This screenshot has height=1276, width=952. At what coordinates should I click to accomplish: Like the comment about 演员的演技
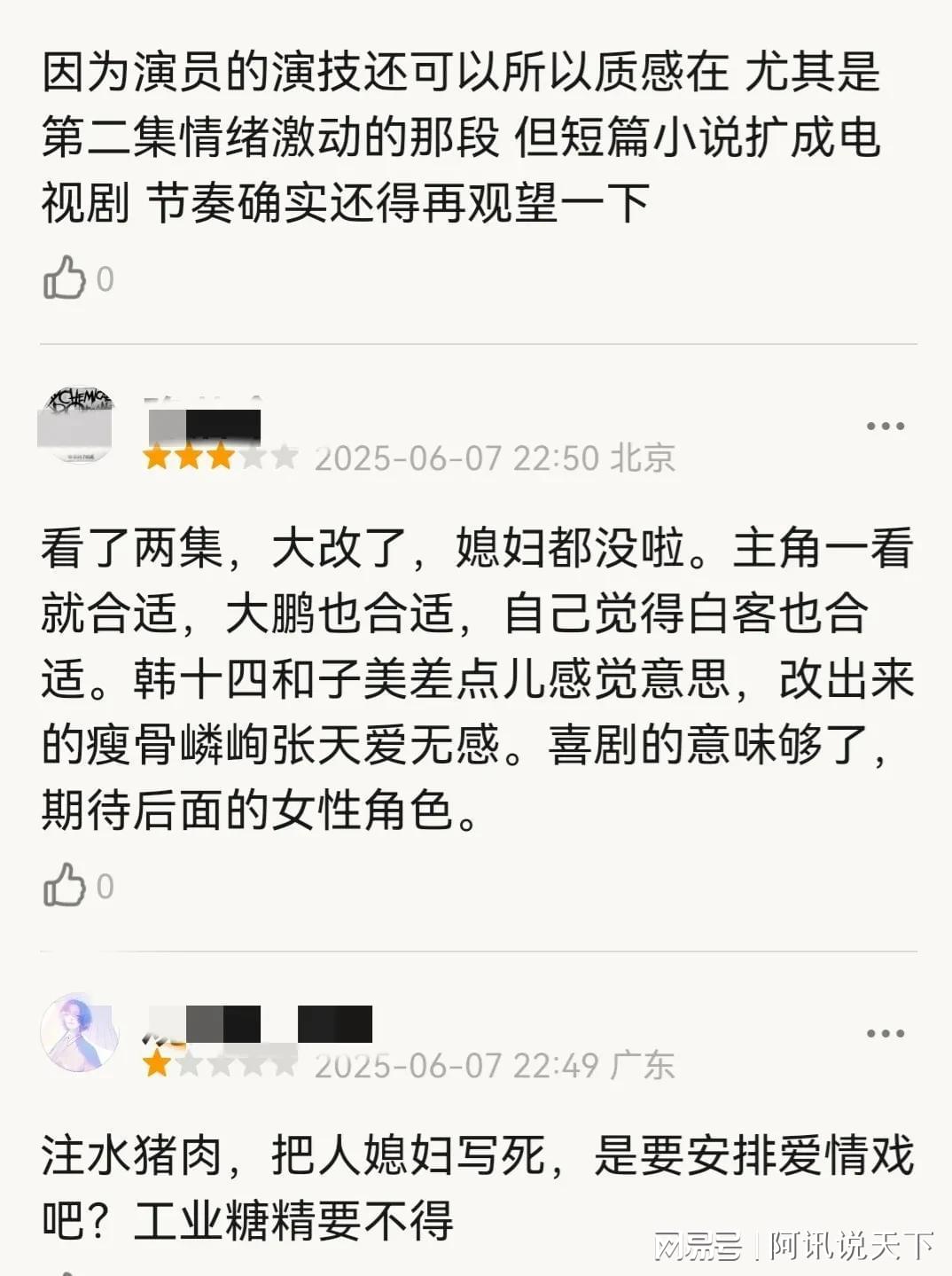65,278
